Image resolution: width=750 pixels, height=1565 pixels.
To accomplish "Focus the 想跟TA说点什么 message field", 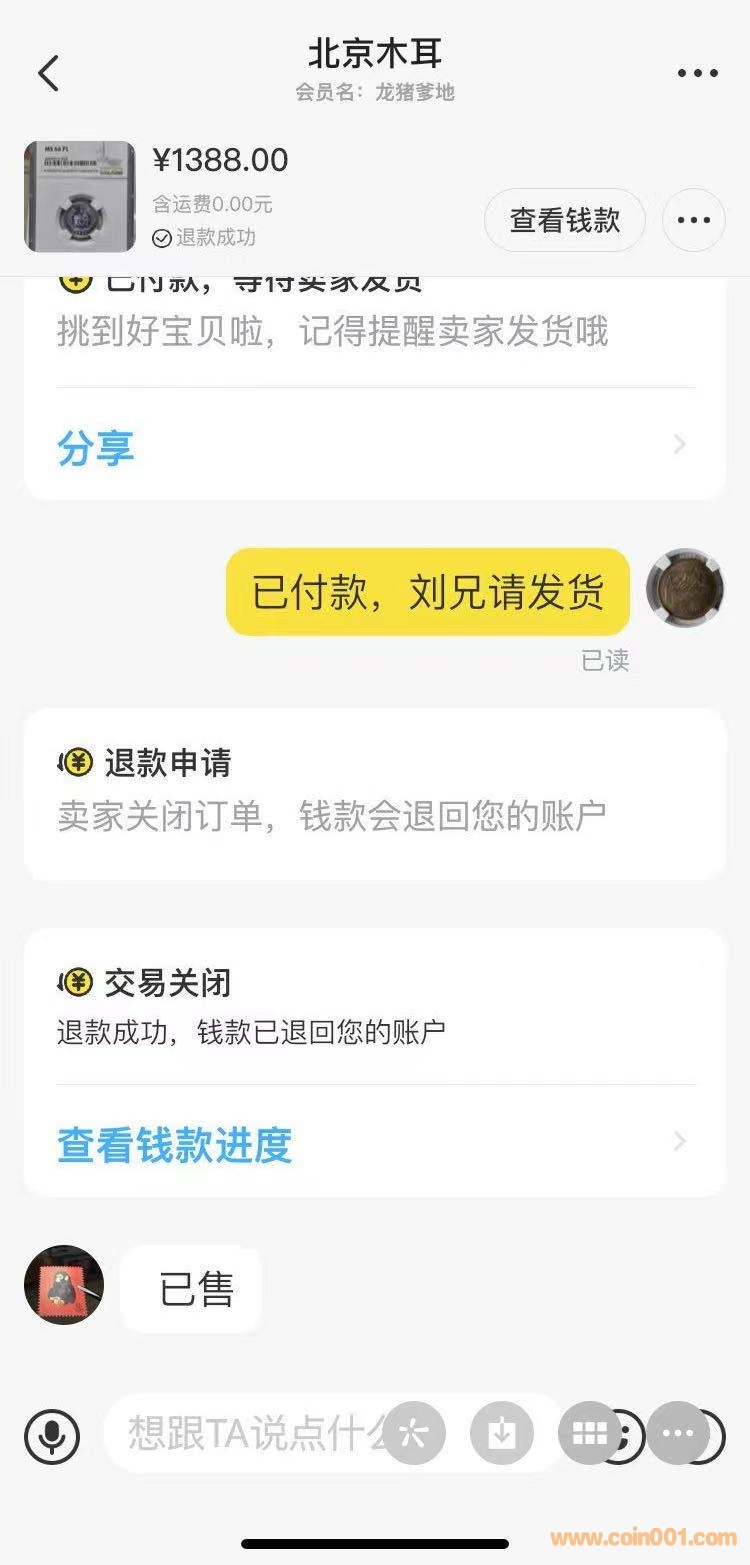I will [x=250, y=1434].
